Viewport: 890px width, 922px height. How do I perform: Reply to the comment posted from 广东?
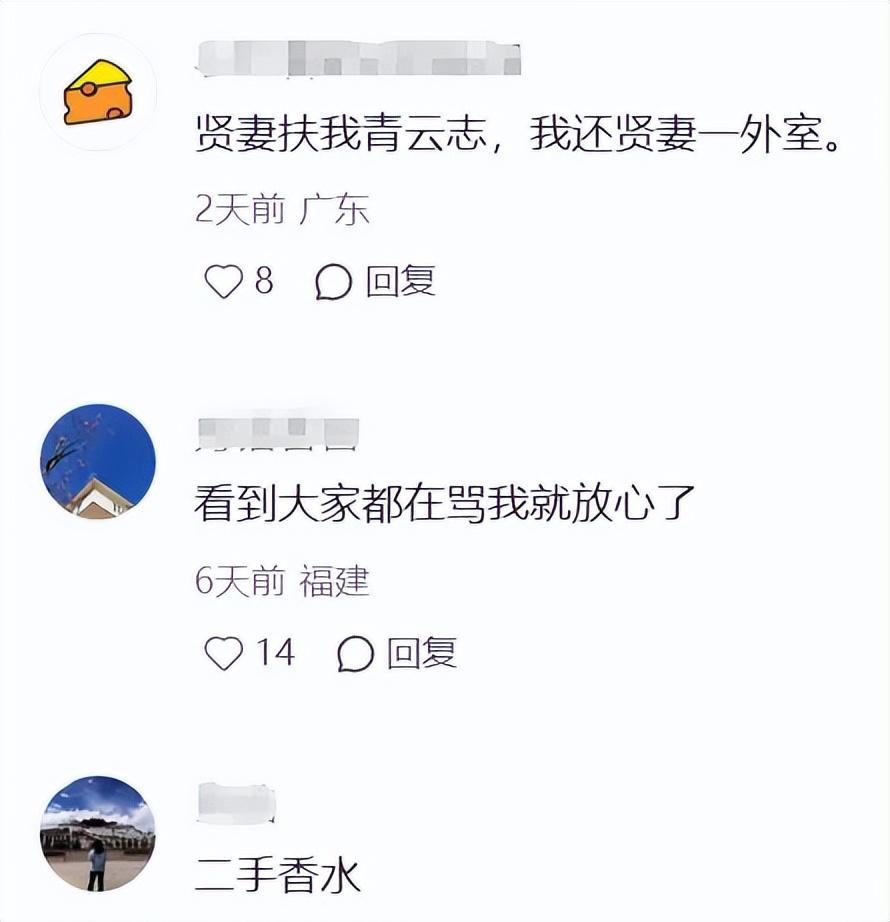point(375,283)
